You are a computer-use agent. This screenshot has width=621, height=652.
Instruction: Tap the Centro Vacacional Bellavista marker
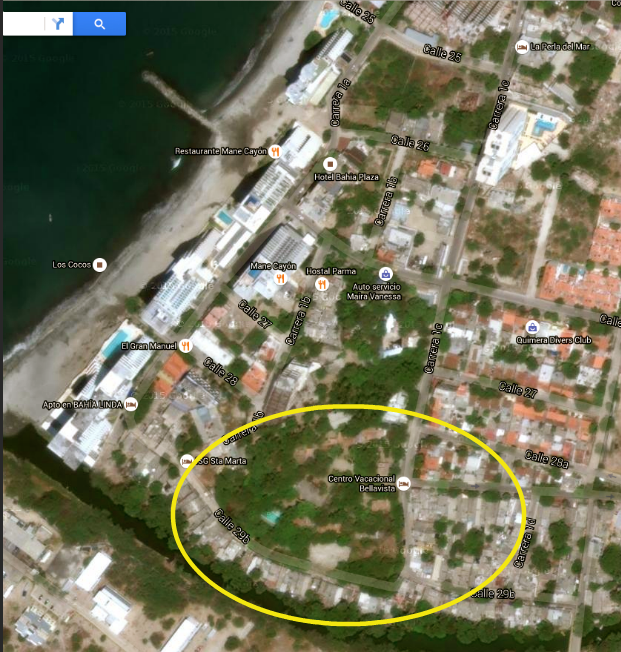pos(404,484)
